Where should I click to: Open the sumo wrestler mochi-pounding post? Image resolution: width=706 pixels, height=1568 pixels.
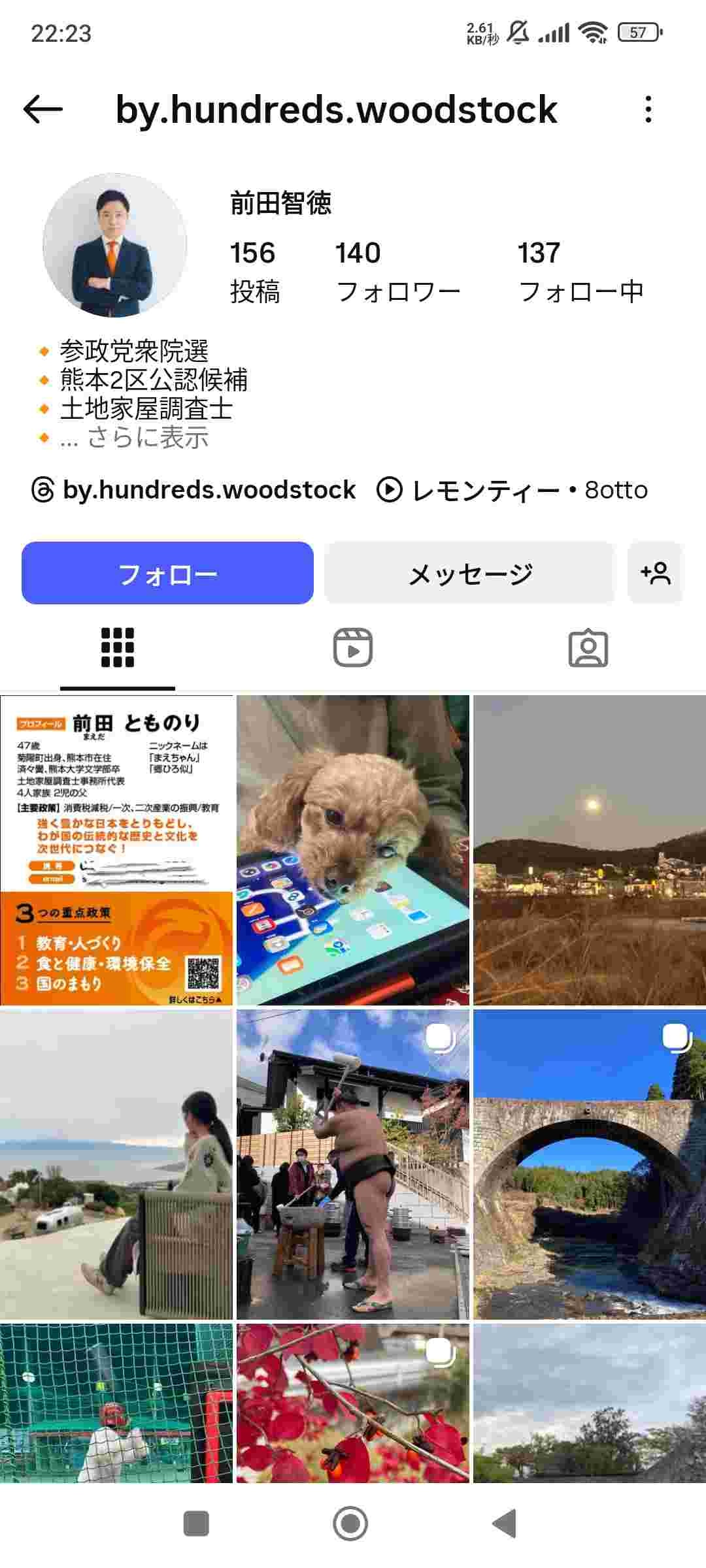pos(353,1164)
